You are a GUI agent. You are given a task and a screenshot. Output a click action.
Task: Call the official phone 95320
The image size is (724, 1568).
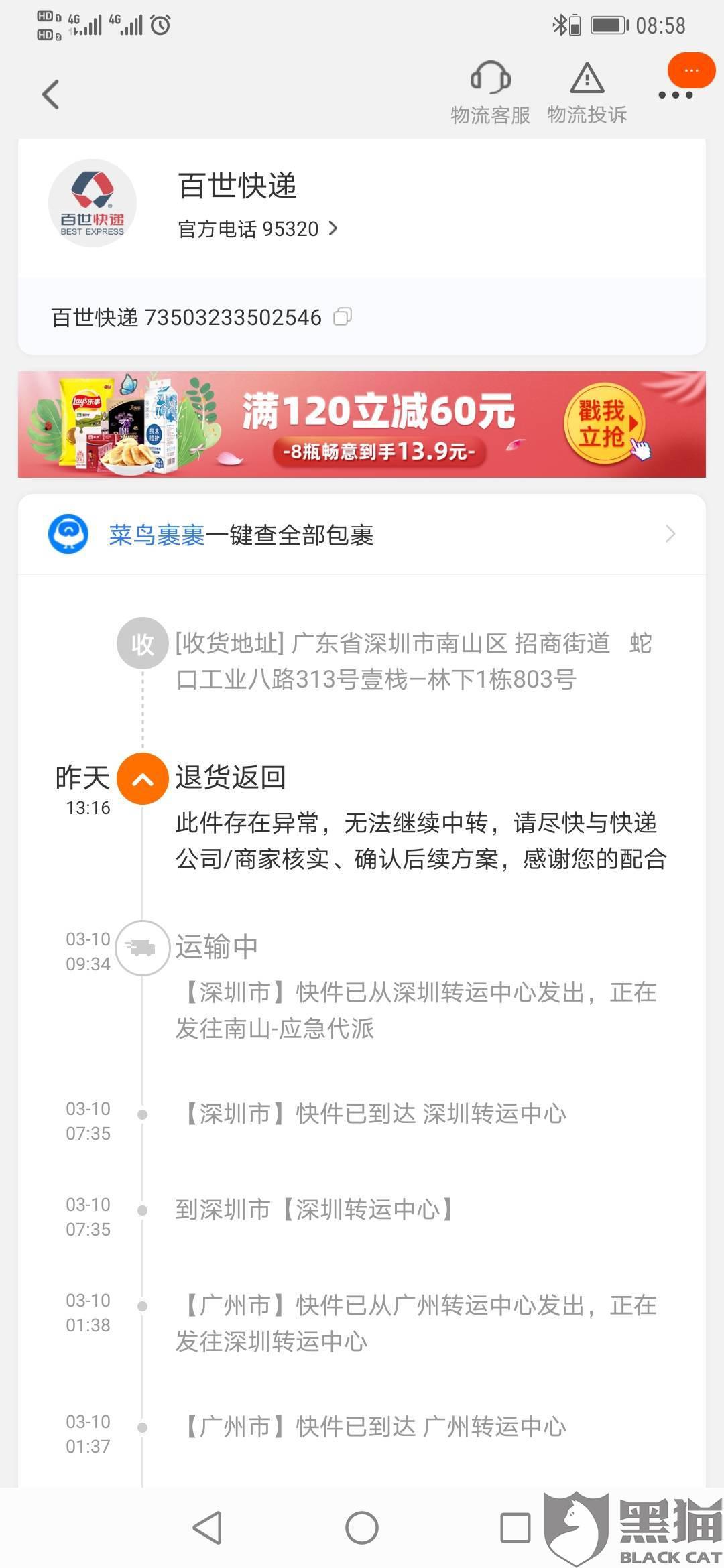[x=258, y=229]
